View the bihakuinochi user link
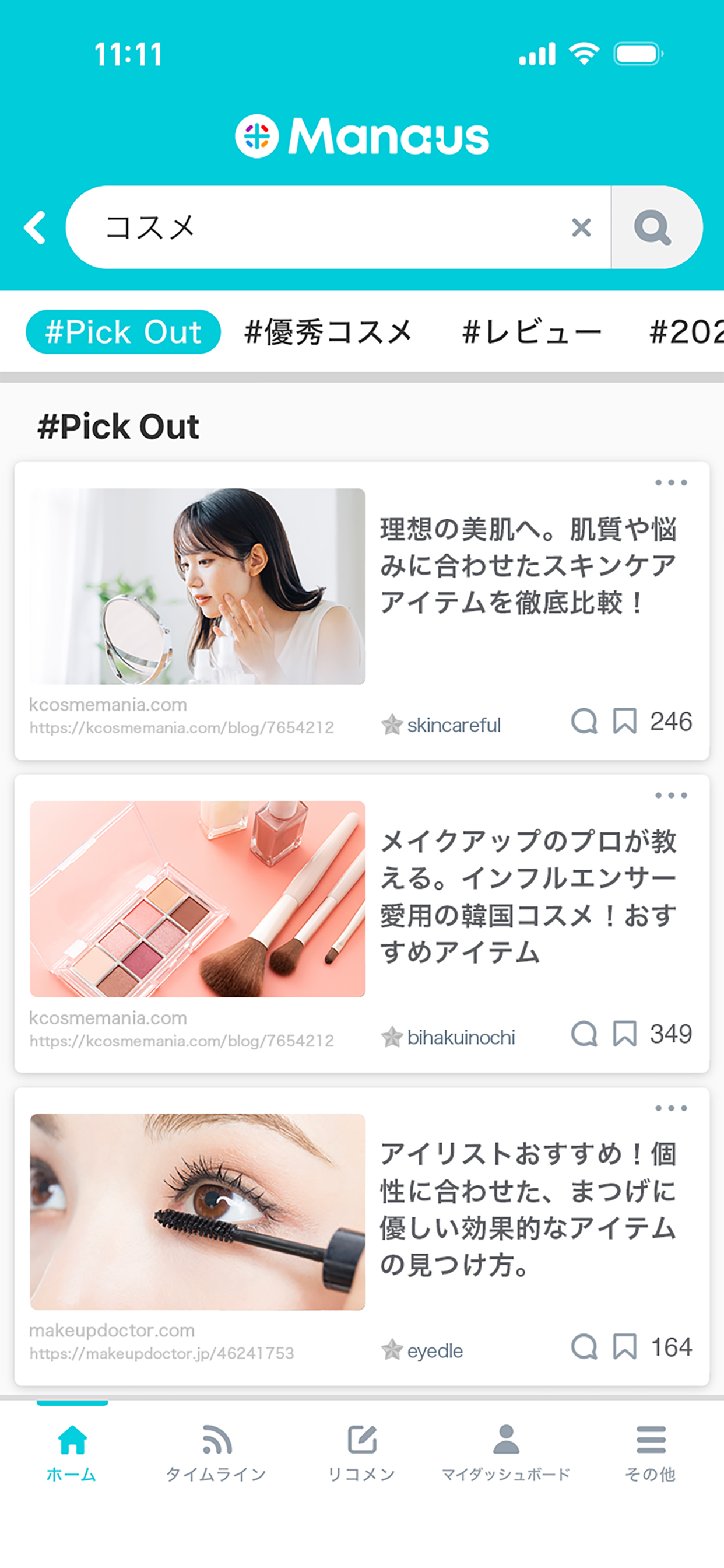Screen dimensions: 724x1568 [460, 1037]
